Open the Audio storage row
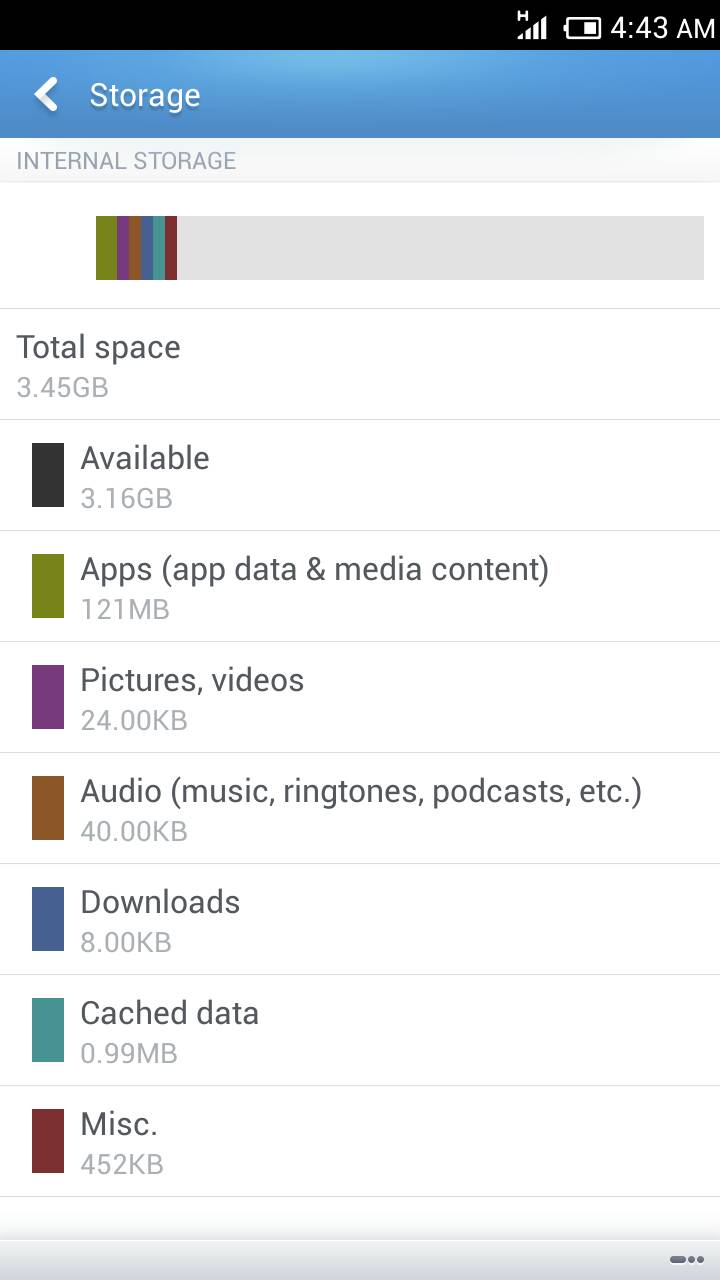Viewport: 720px width, 1280px height. (360, 808)
